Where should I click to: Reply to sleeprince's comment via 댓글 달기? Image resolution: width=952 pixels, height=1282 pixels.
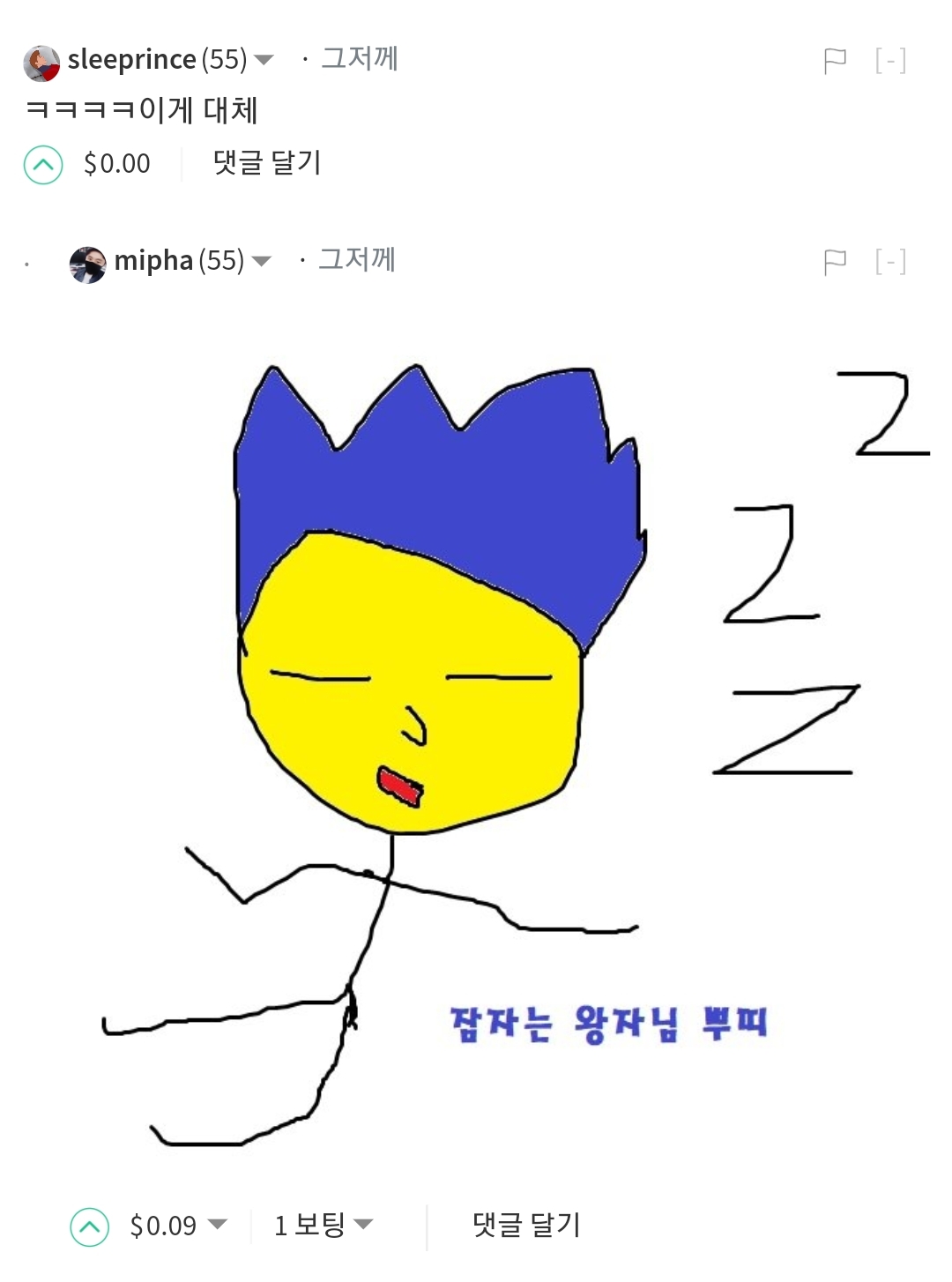pos(267,162)
